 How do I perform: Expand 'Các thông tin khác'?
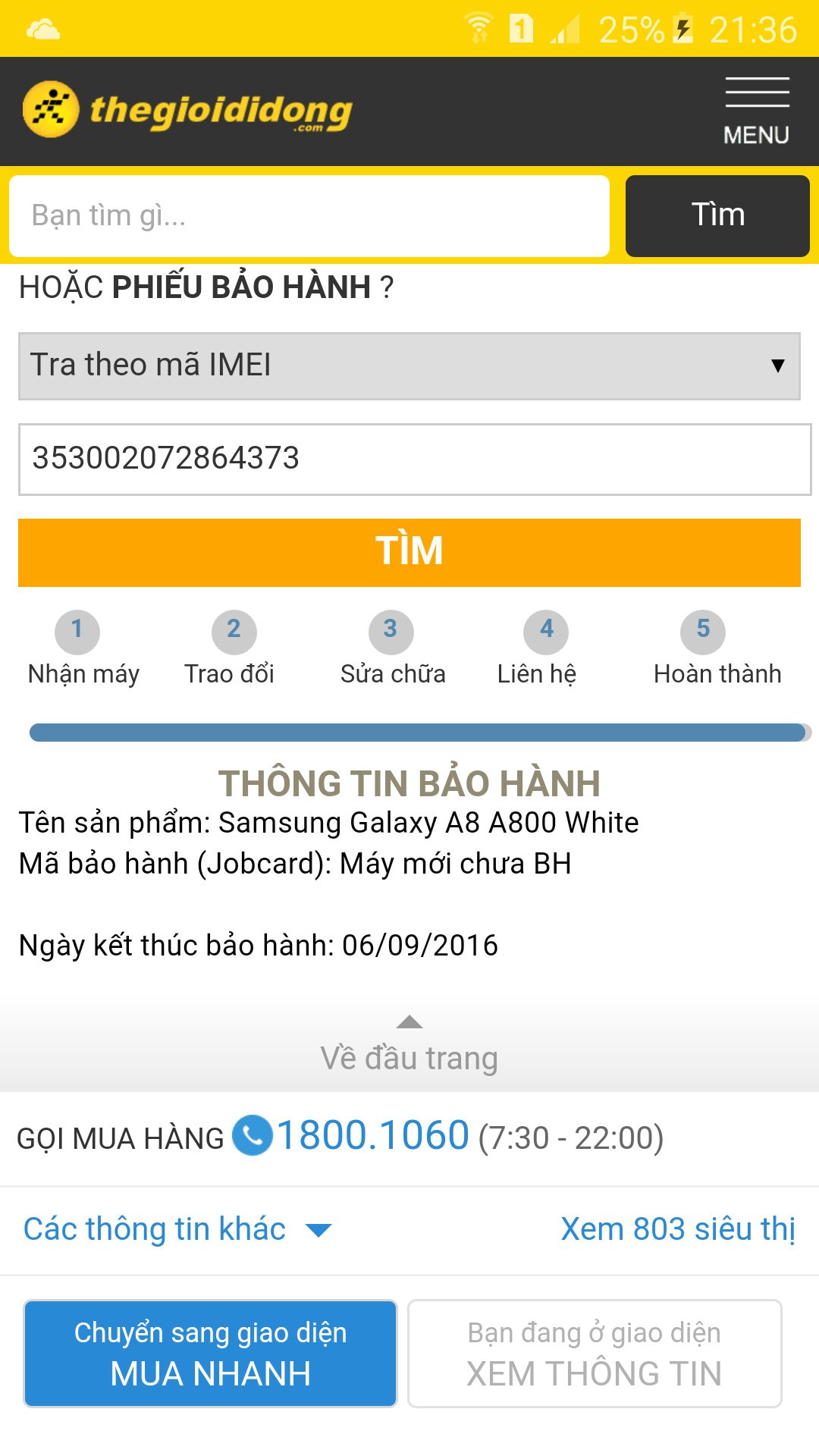tap(178, 1229)
